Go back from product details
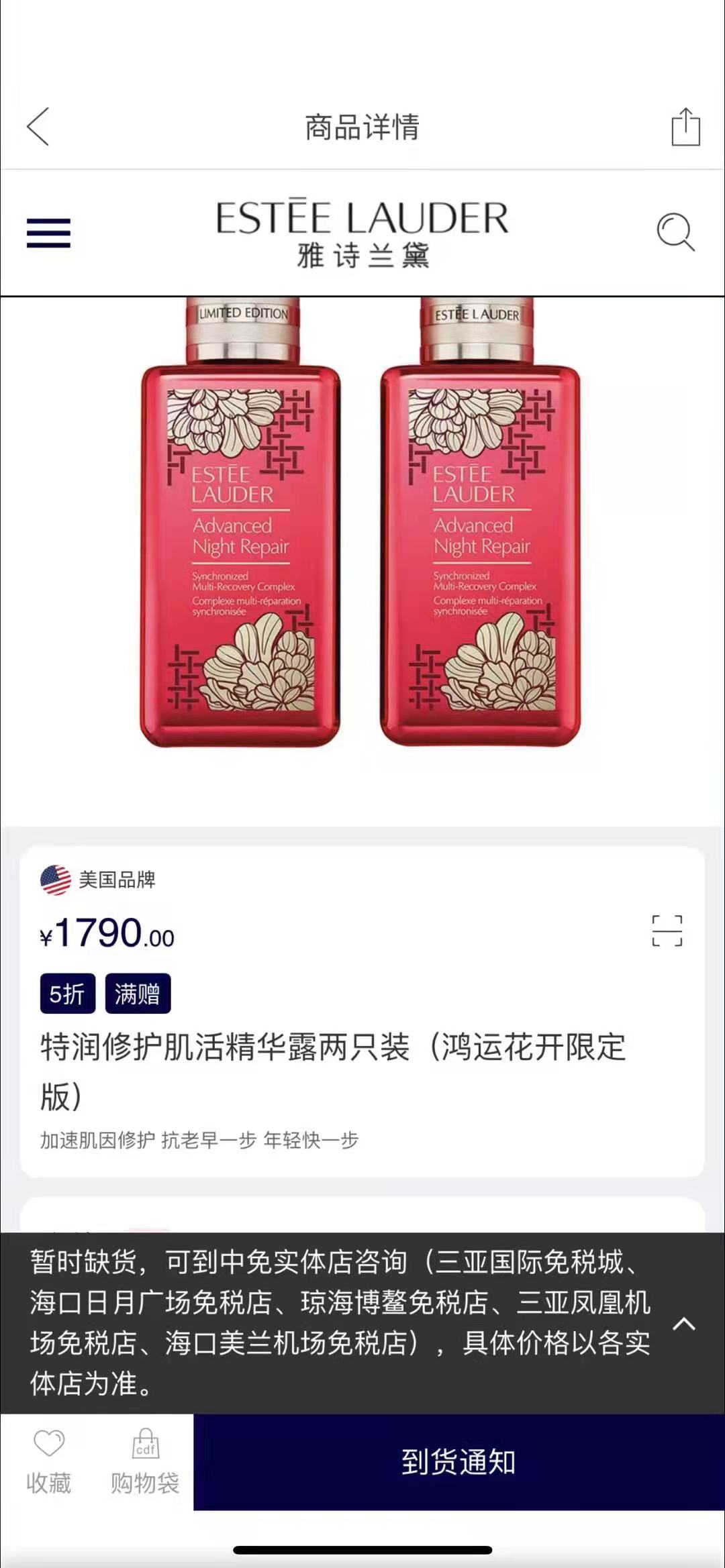 pyautogui.click(x=38, y=126)
